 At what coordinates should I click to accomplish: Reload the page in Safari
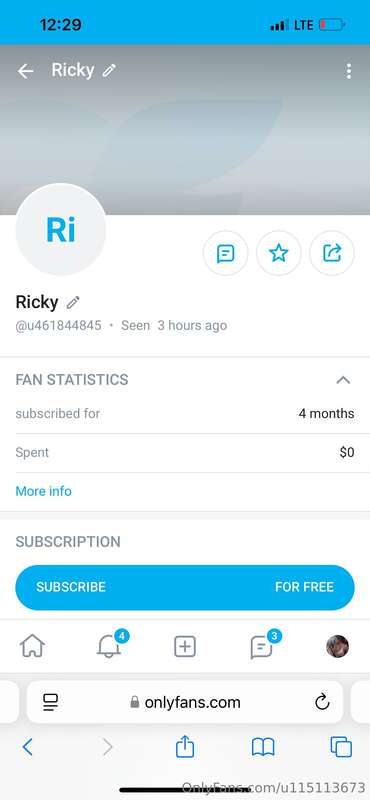[x=322, y=703]
